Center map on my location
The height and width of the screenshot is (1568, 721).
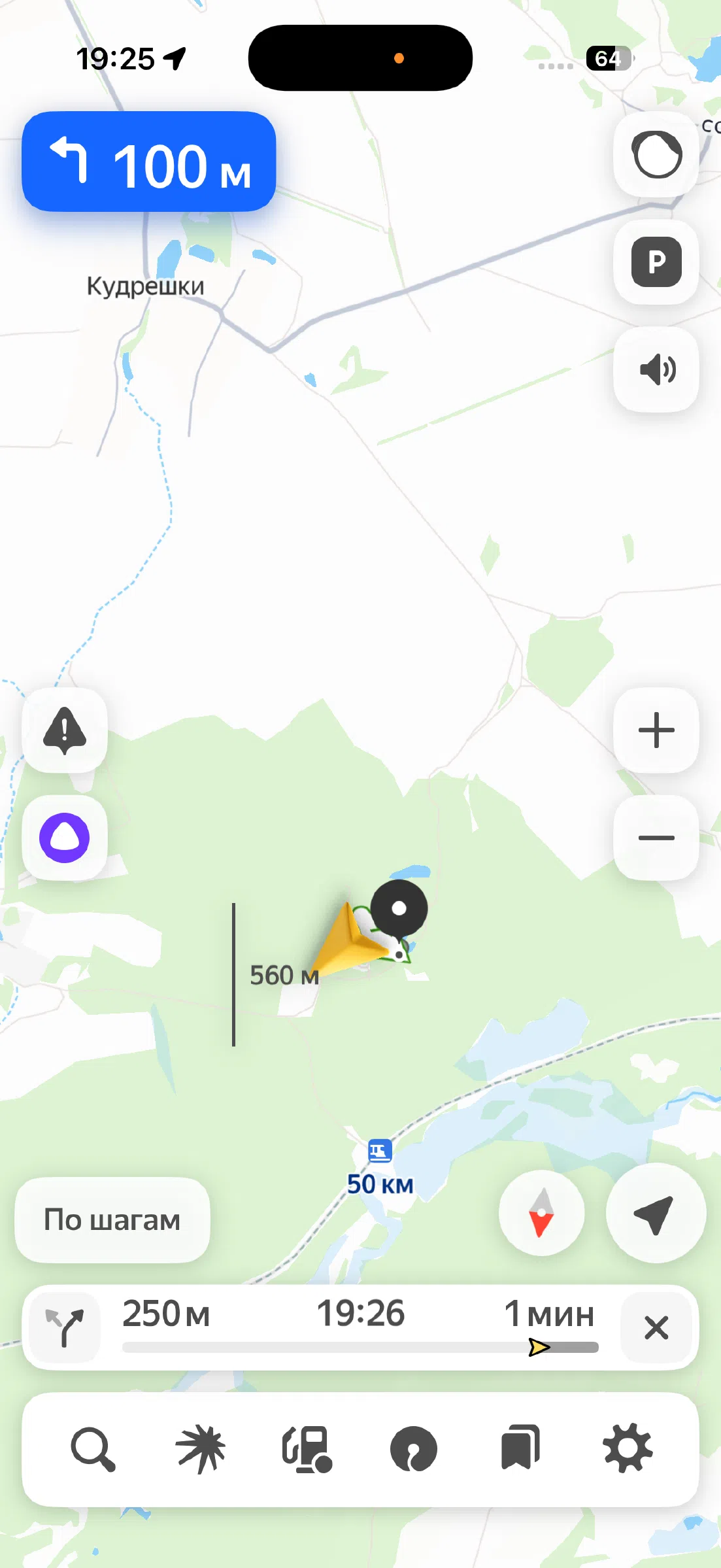pos(656,1213)
